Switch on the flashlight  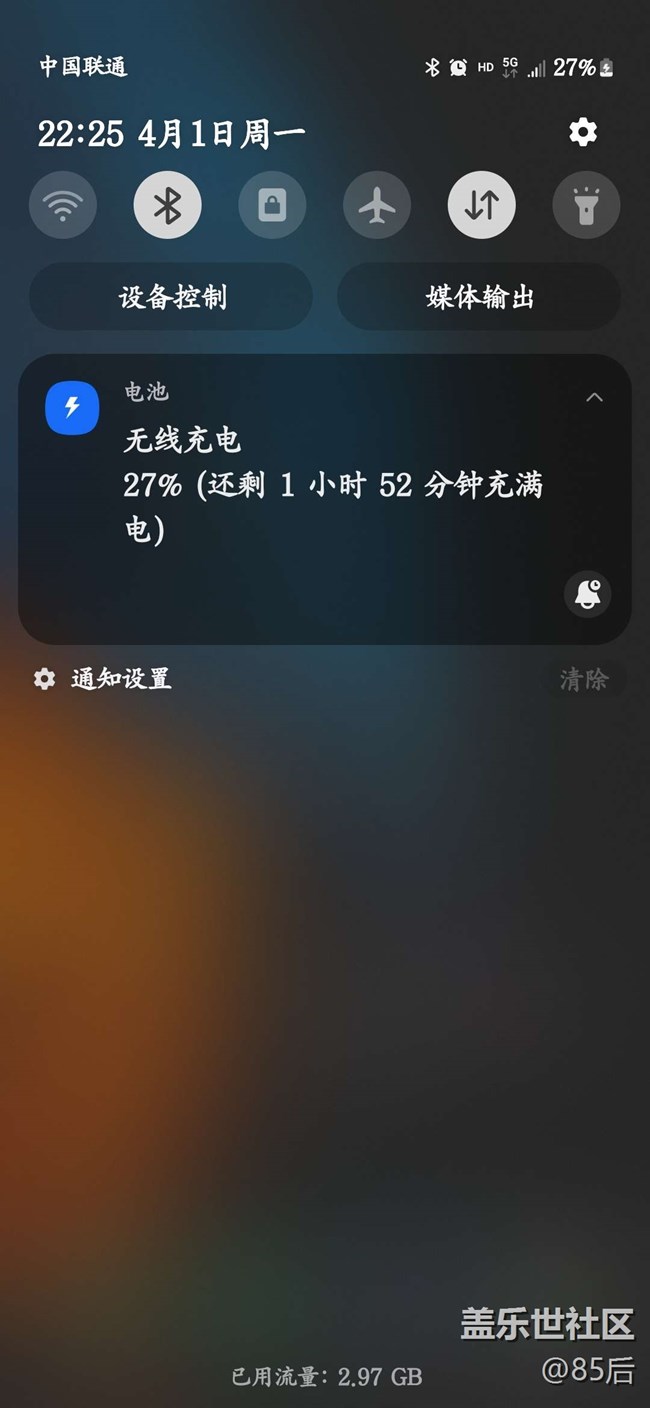[x=586, y=206]
